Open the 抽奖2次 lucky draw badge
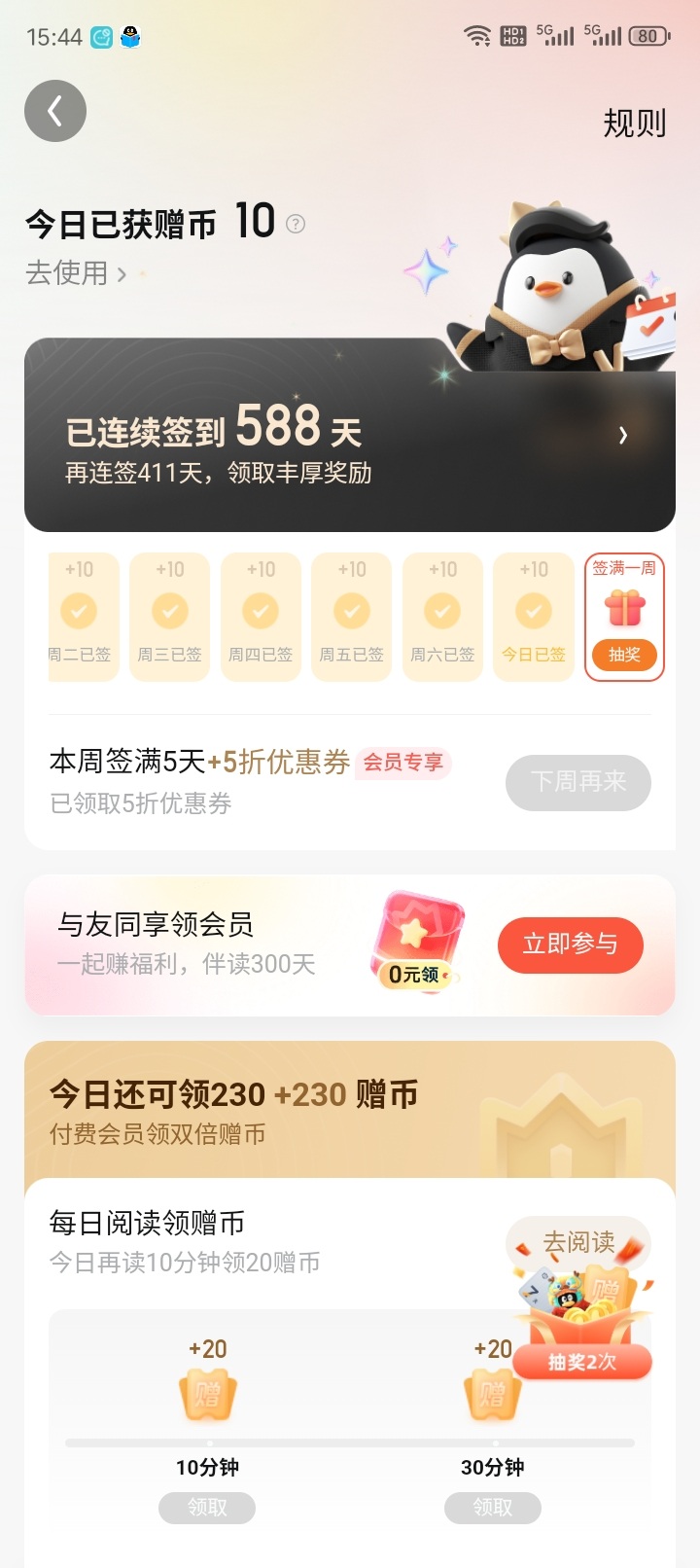Image resolution: width=700 pixels, height=1568 pixels. pyautogui.click(x=581, y=1362)
